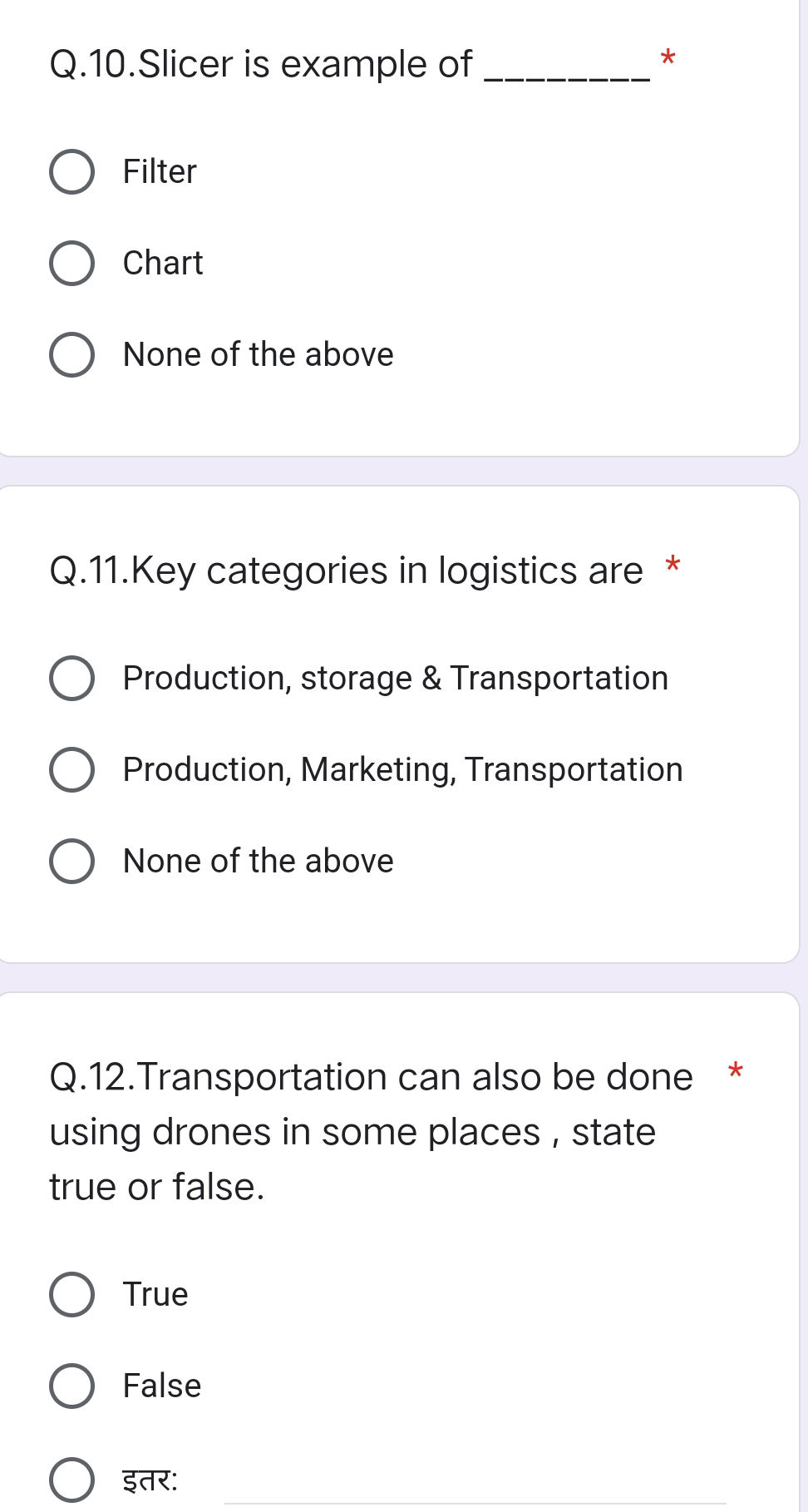This screenshot has height=1512, width=808.
Task: Select Production, Marketing, Transportation option
Action: pos(73,769)
